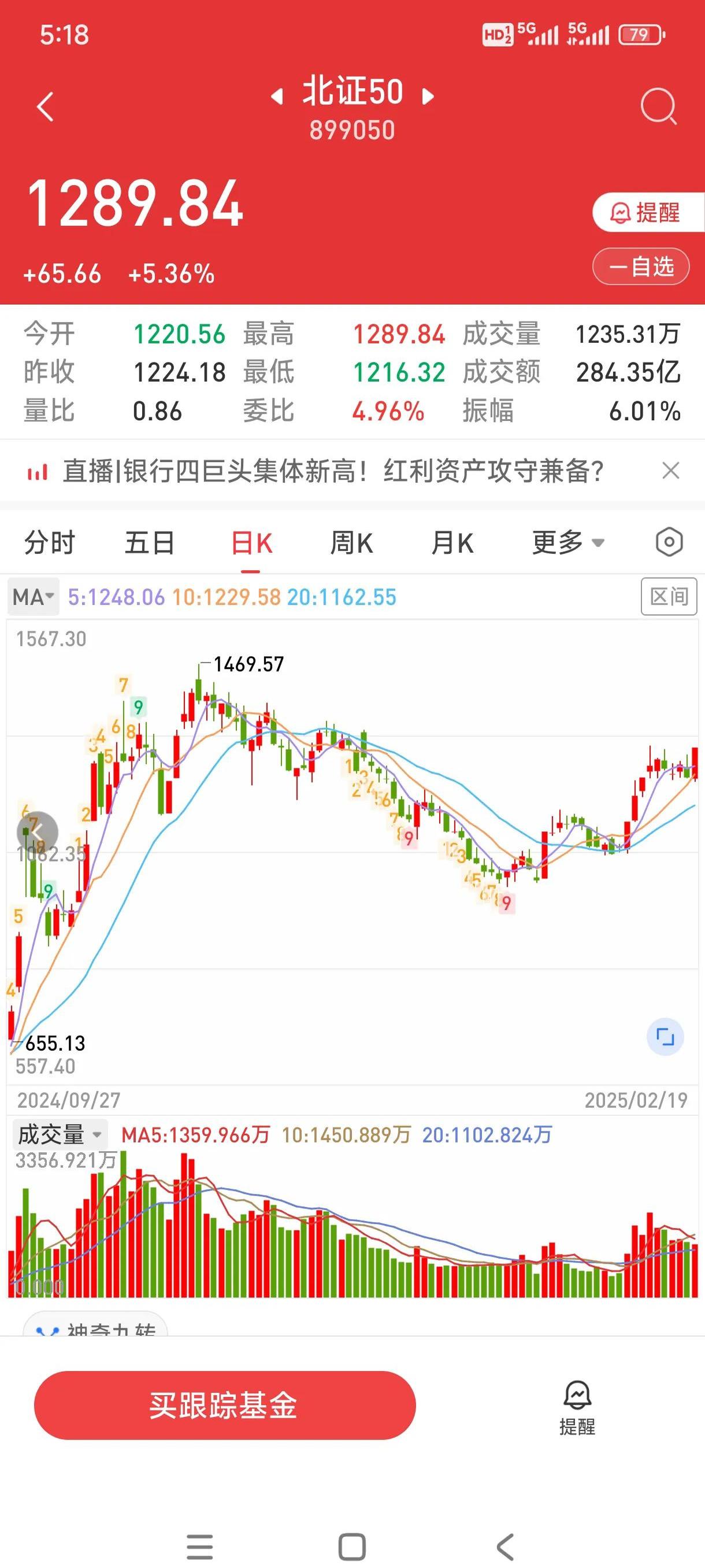Open the MA indicator dropdown
705x1568 pixels.
tap(33, 597)
